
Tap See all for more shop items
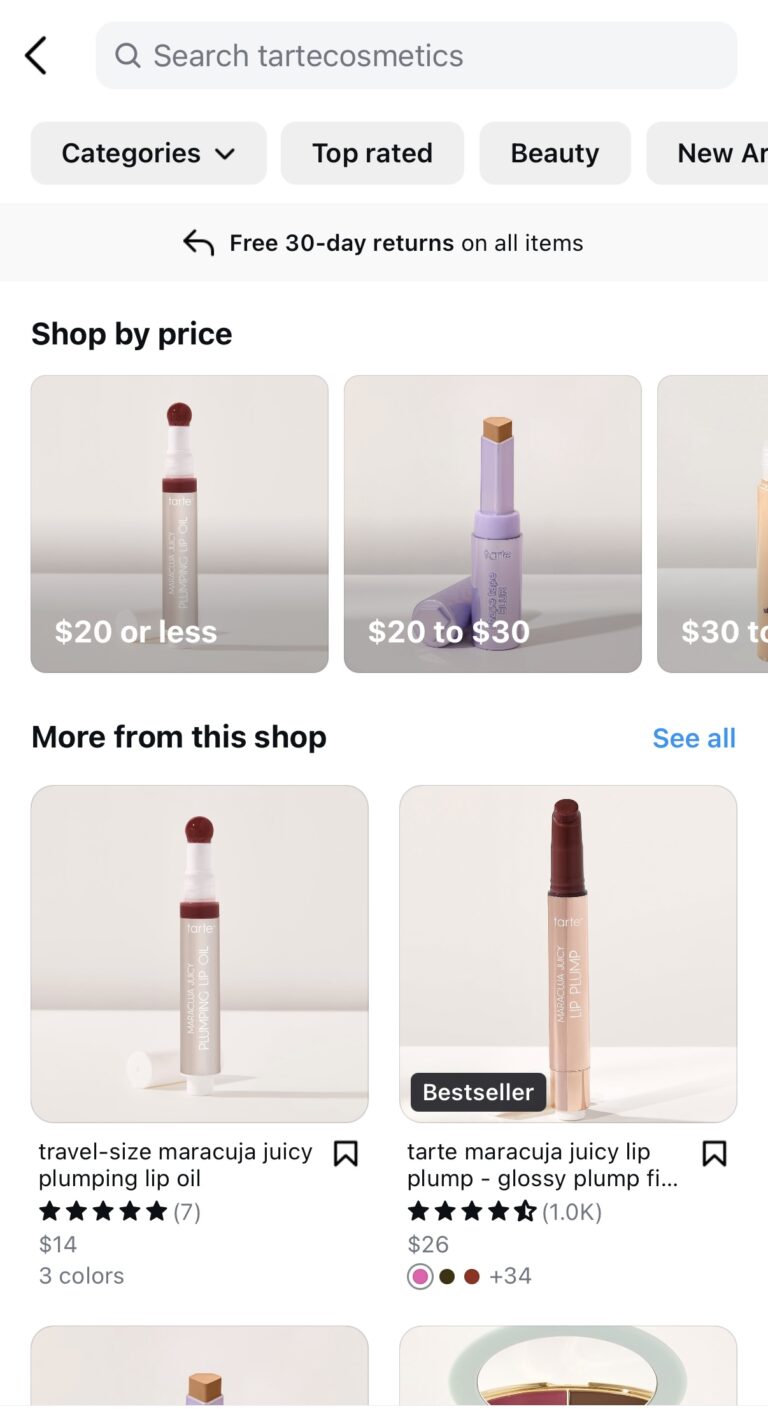[694, 738]
